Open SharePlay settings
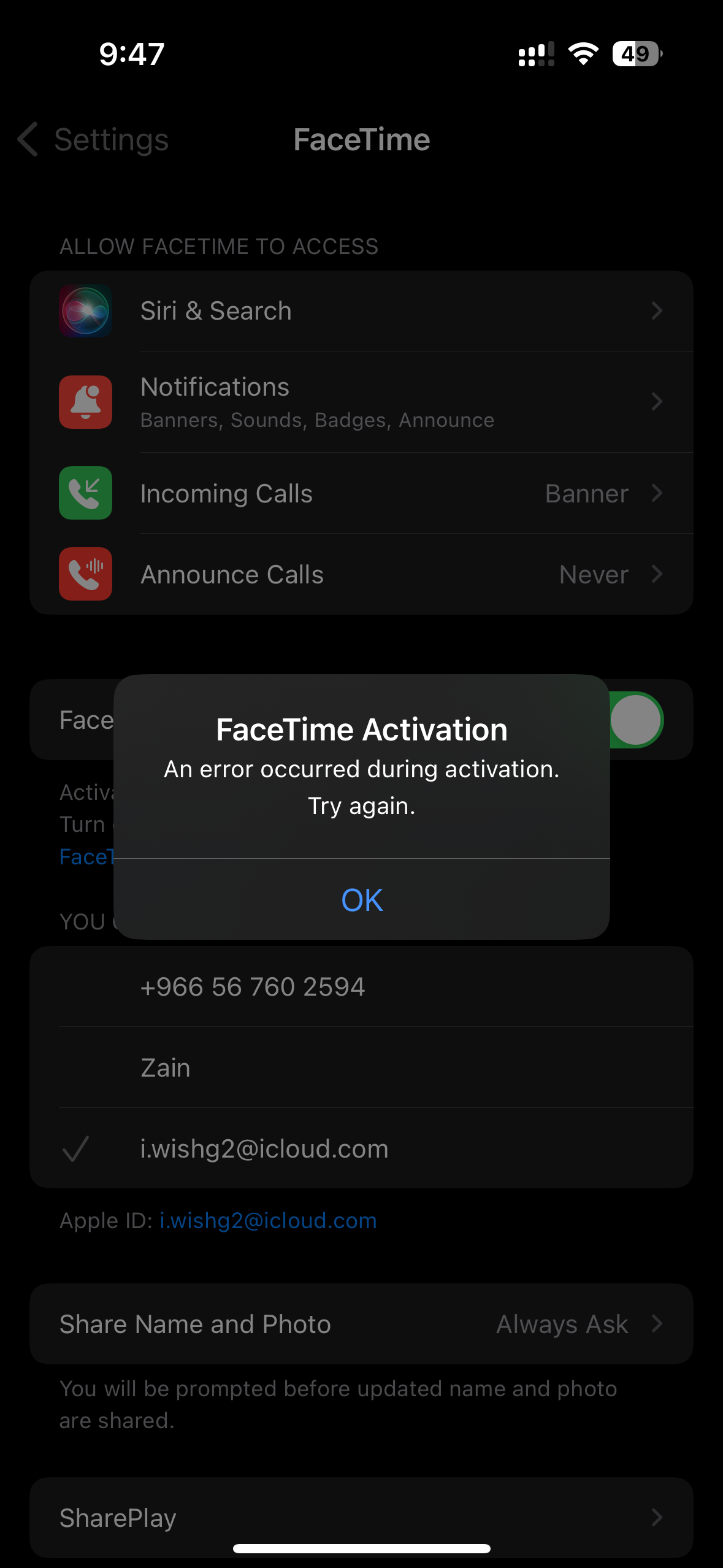 pyautogui.click(x=362, y=1518)
